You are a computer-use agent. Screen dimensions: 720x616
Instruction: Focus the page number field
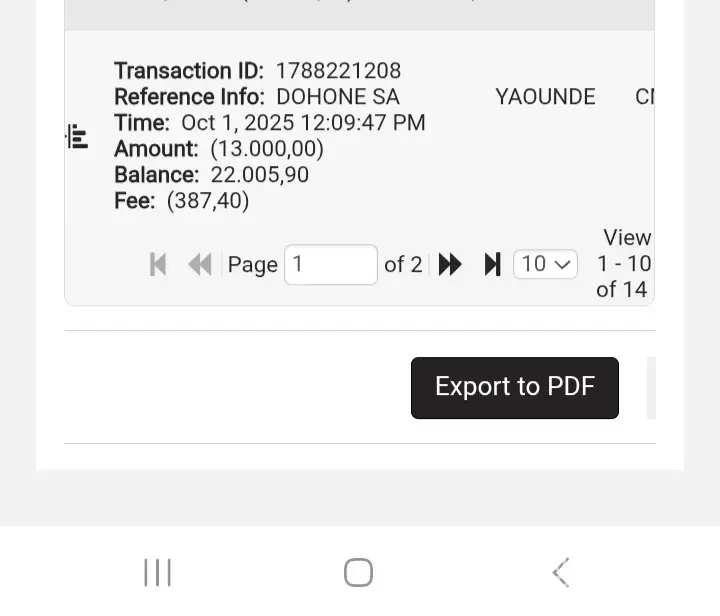click(x=330, y=264)
